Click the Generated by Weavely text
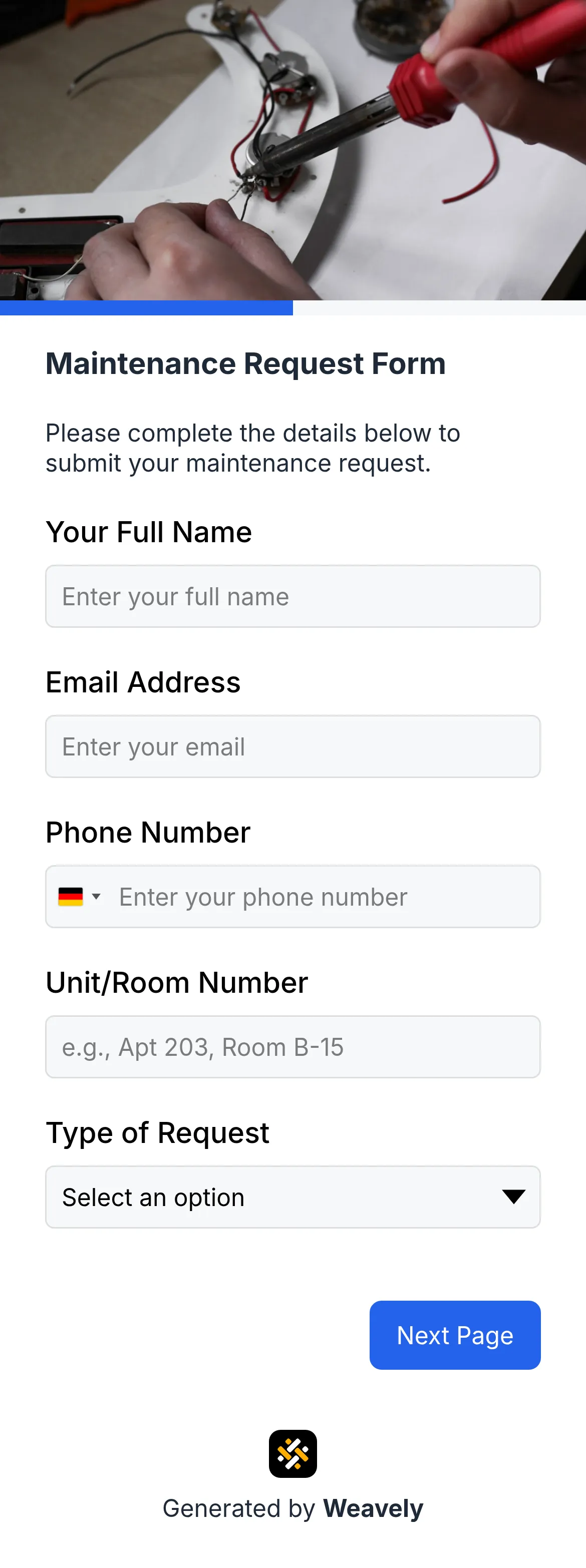Image resolution: width=586 pixels, height=1568 pixels. tap(293, 1509)
